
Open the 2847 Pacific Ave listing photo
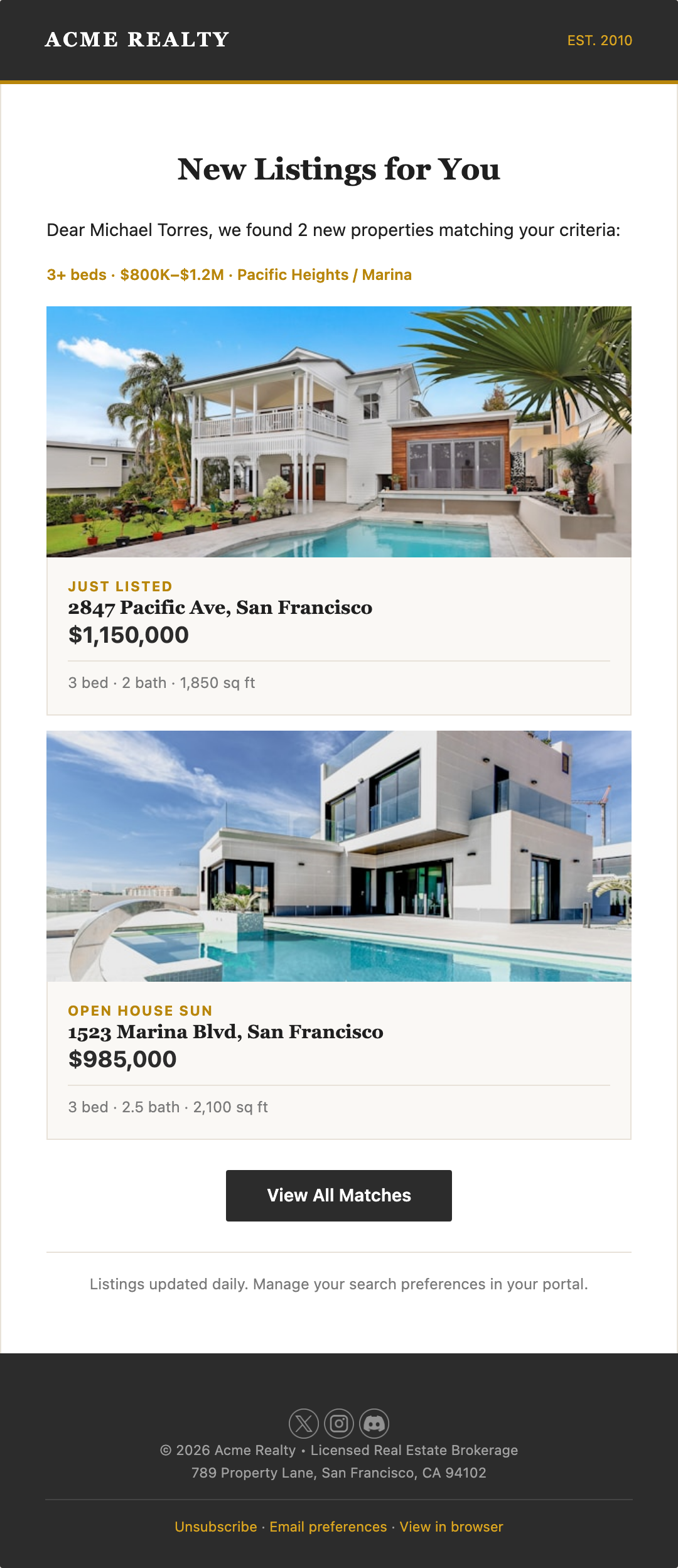coord(339,431)
